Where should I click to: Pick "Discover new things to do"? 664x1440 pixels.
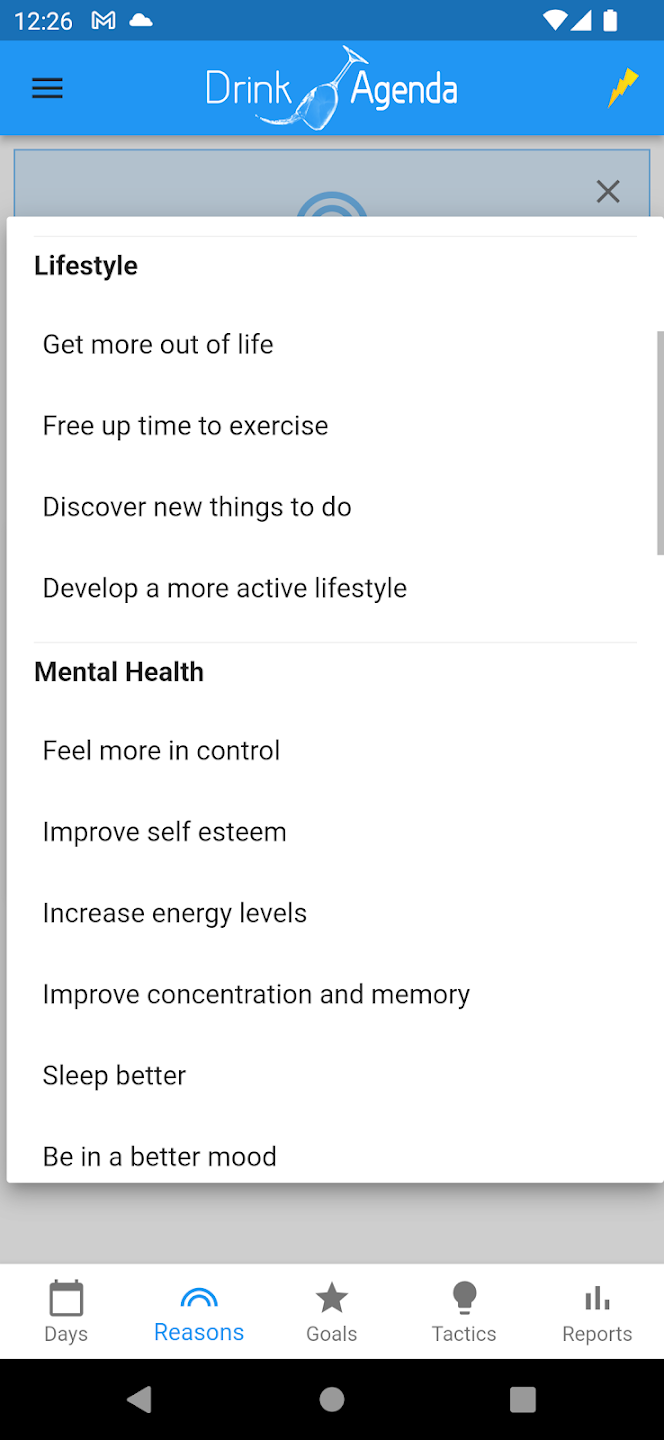tap(335, 507)
